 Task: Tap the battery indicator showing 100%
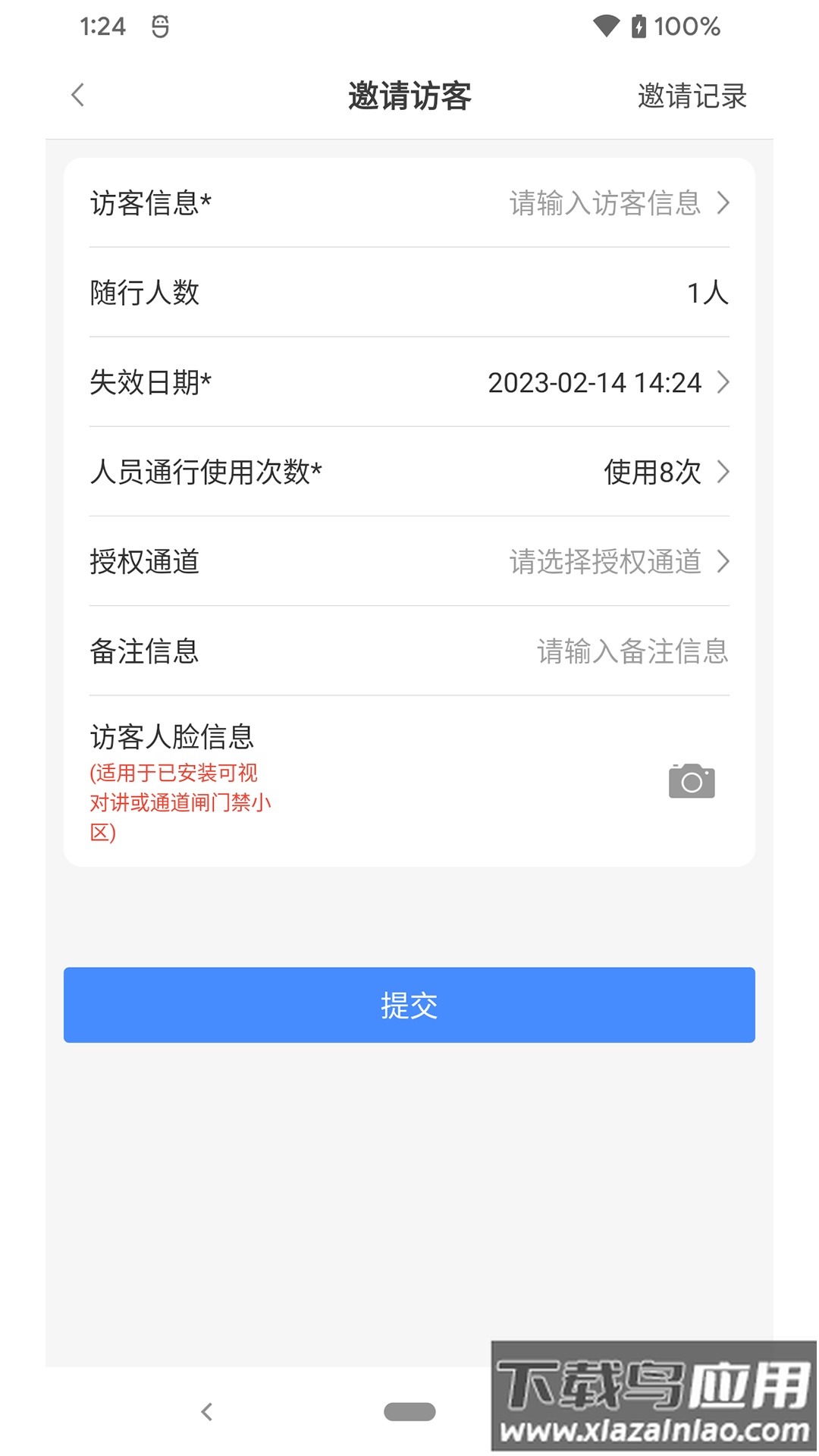pyautogui.click(x=675, y=25)
